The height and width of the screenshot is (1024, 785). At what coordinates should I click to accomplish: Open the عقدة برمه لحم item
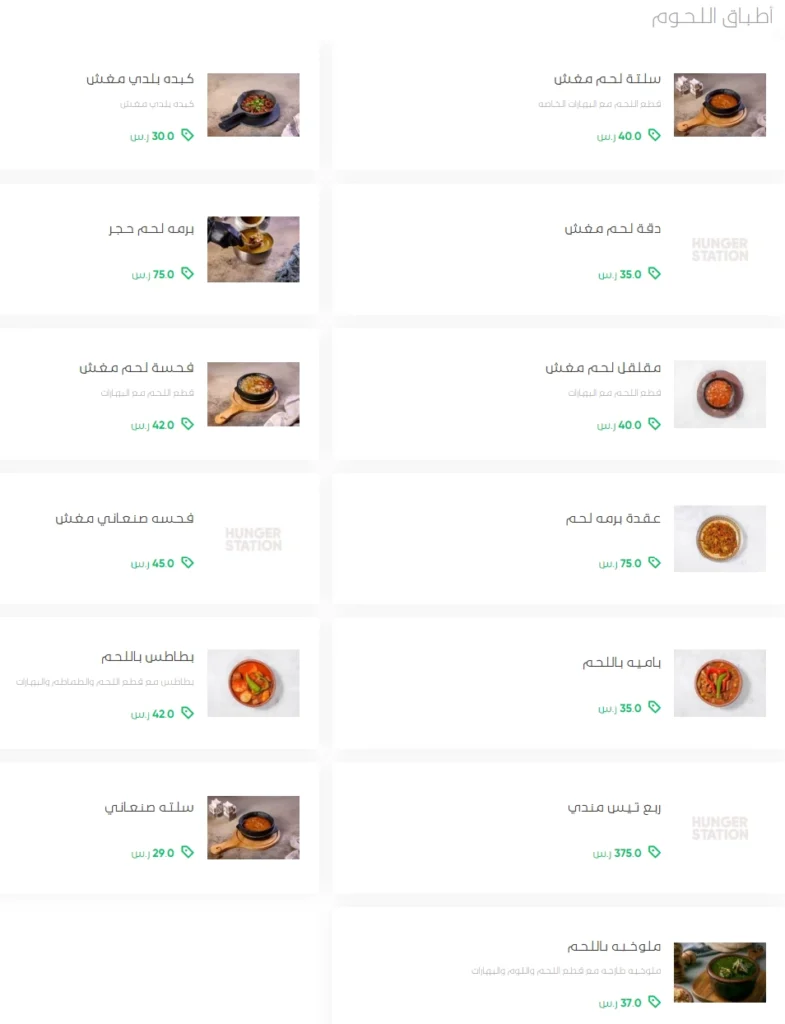[556, 538]
